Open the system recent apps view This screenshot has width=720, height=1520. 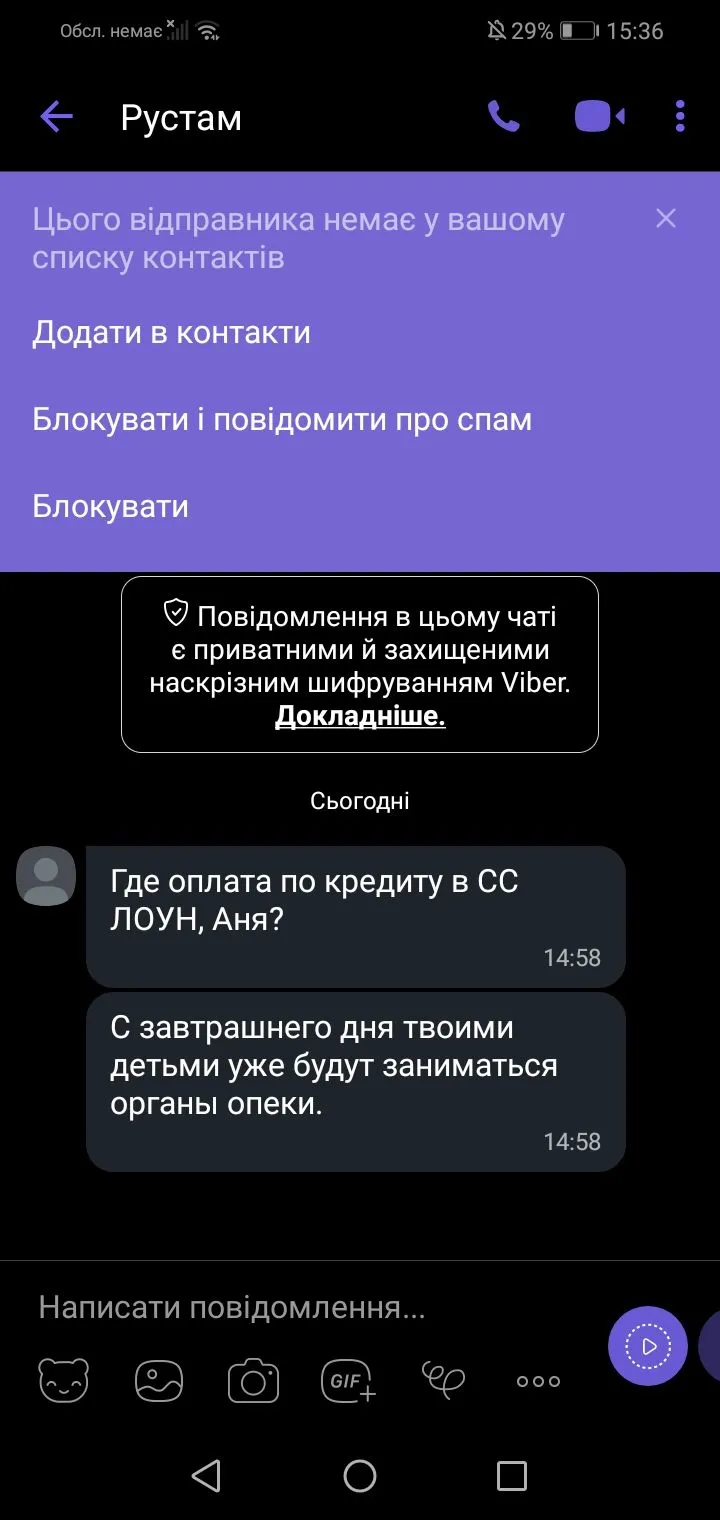(511, 1475)
